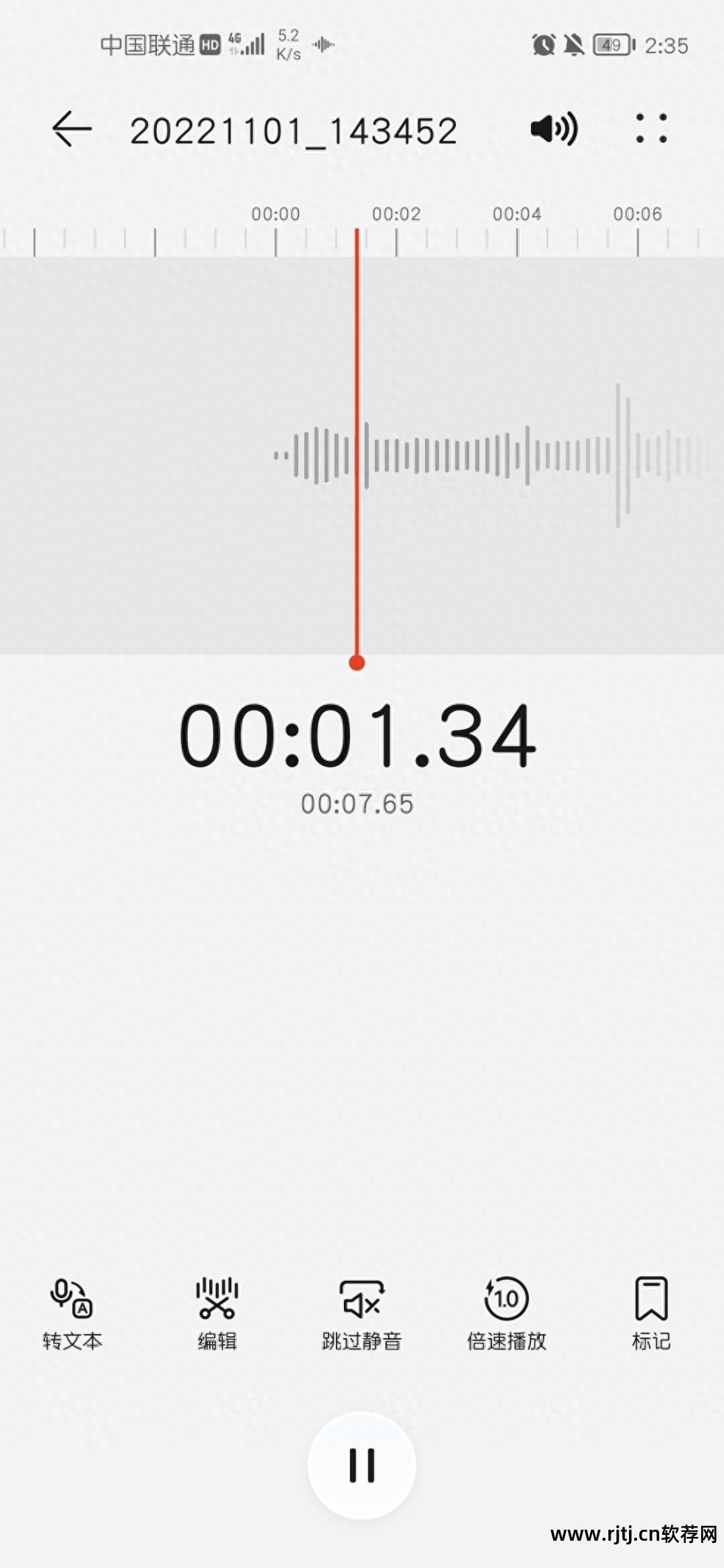
Task: Go back using the back arrow
Action: (71, 130)
